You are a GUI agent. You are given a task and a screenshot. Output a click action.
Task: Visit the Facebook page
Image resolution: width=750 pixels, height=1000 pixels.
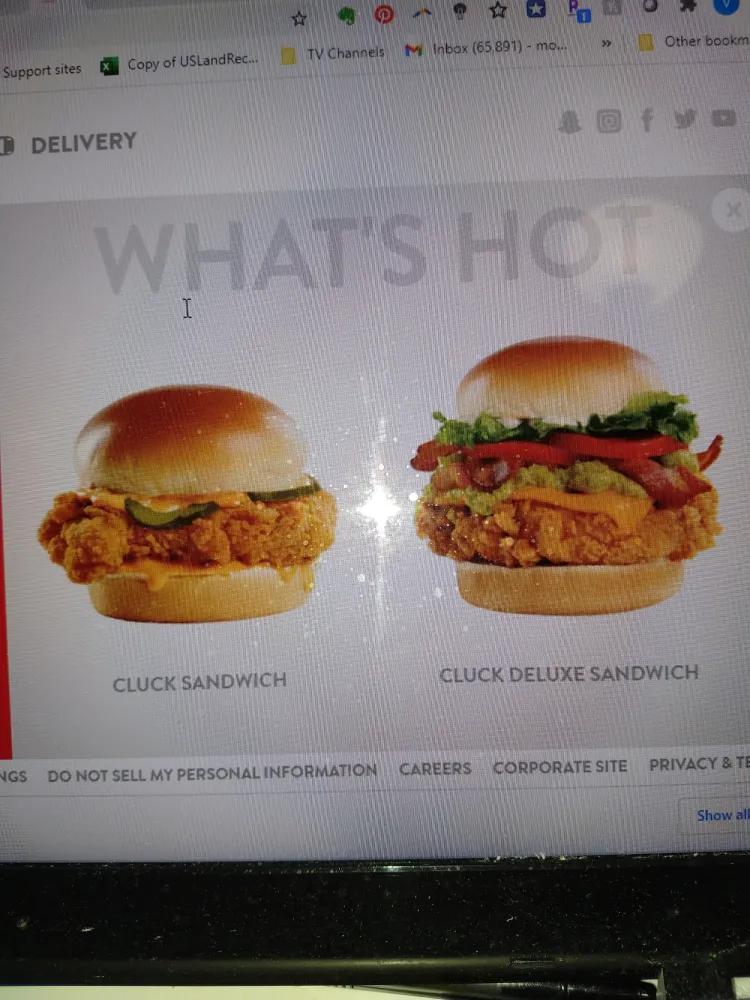647,121
